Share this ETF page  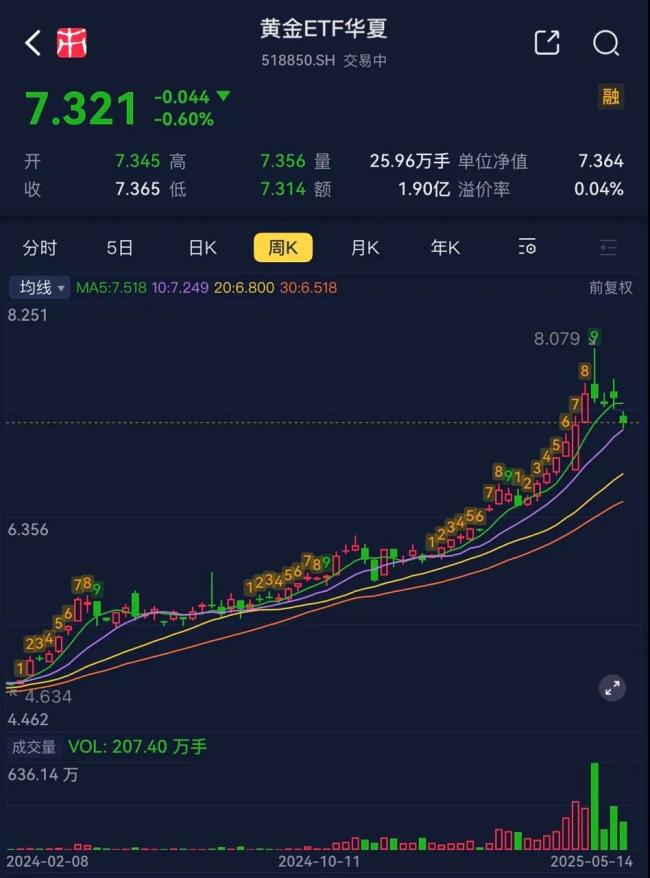547,43
